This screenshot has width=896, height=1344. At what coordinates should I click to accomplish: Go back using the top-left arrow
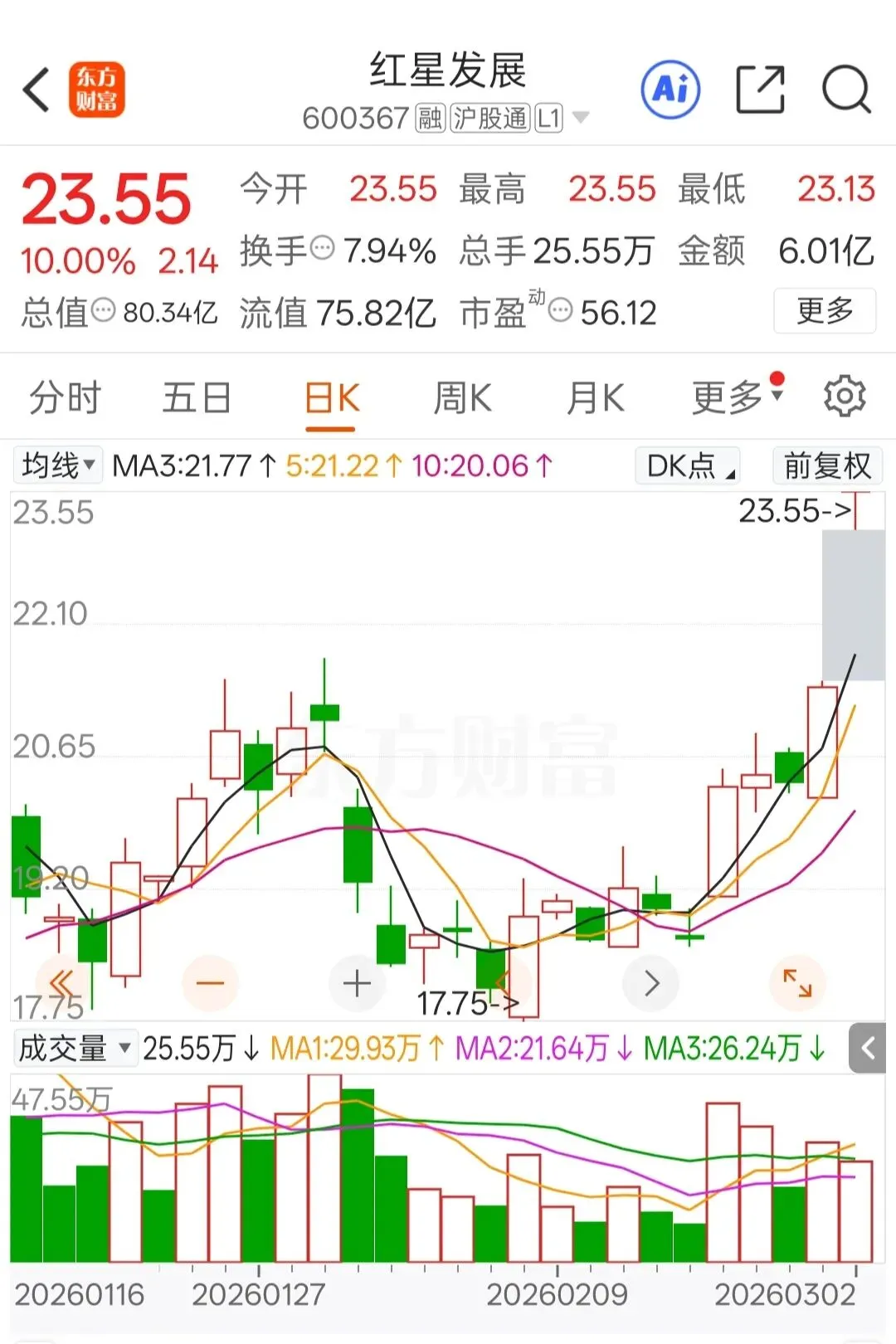point(37,89)
